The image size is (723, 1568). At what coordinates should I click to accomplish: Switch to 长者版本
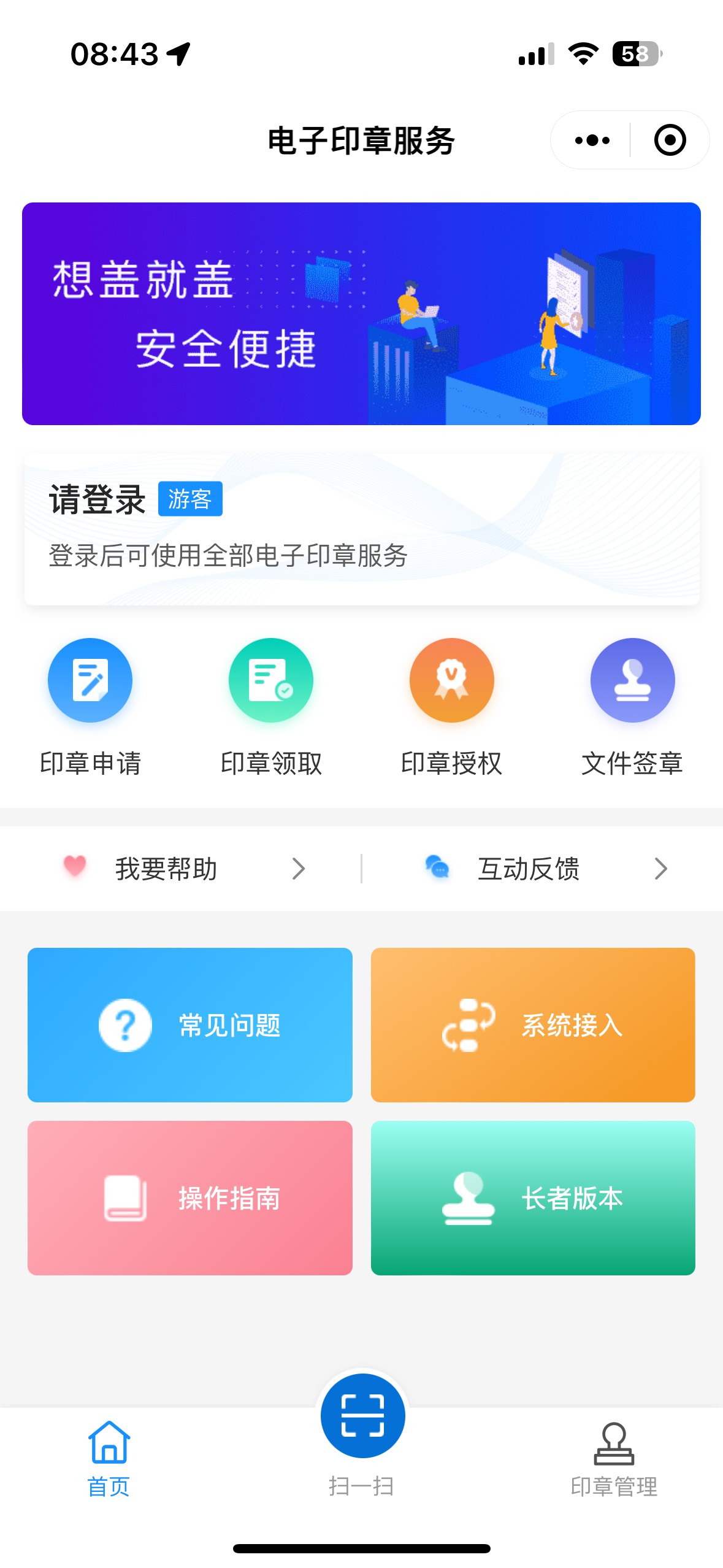click(x=533, y=1197)
